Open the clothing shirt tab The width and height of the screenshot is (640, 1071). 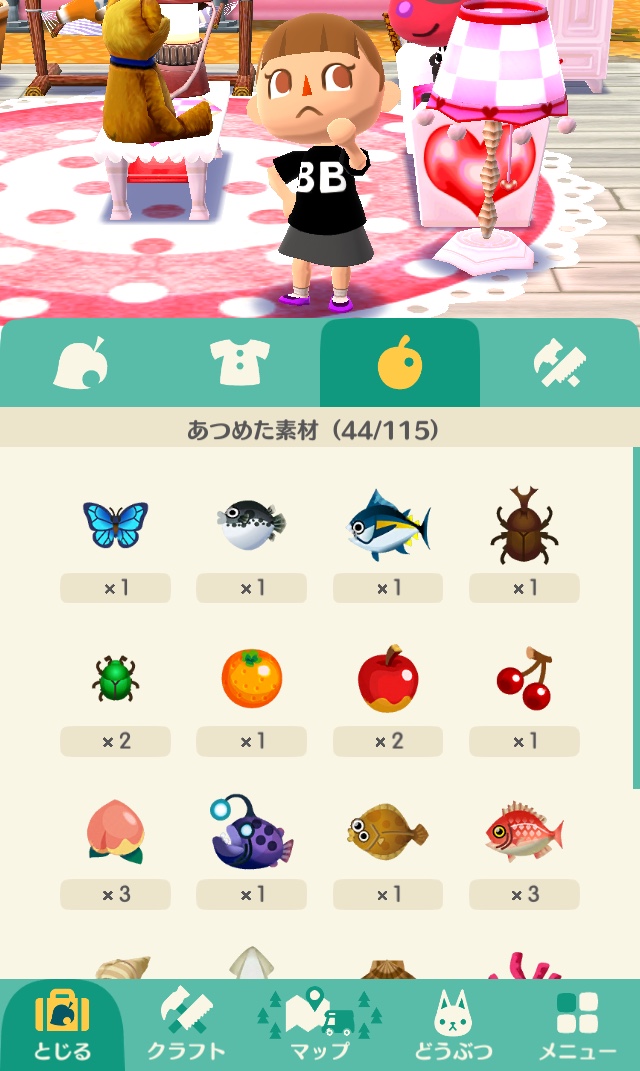tap(240, 364)
